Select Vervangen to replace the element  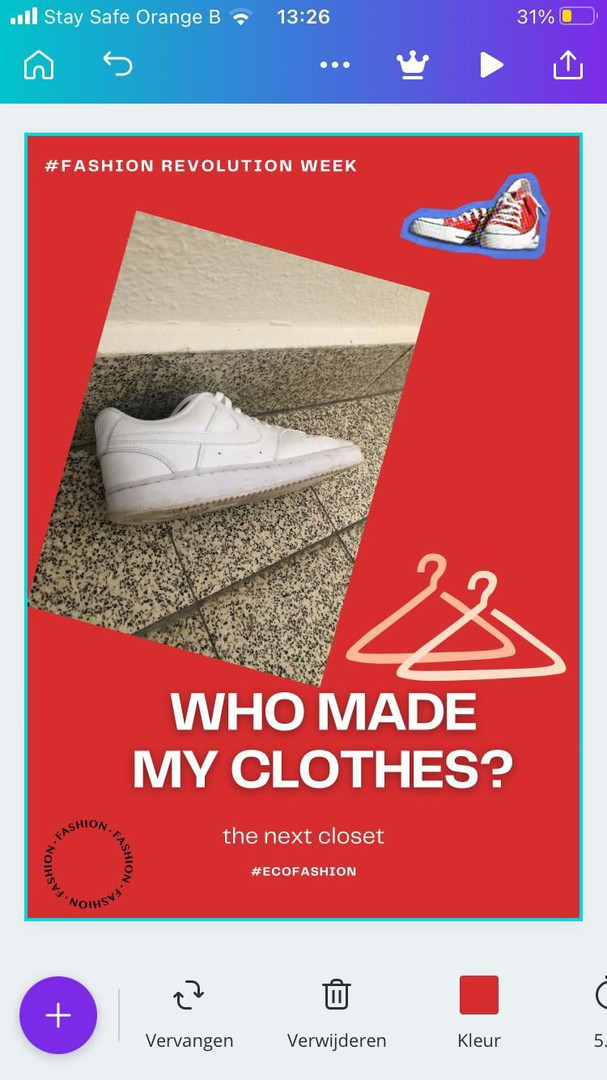tap(189, 1012)
